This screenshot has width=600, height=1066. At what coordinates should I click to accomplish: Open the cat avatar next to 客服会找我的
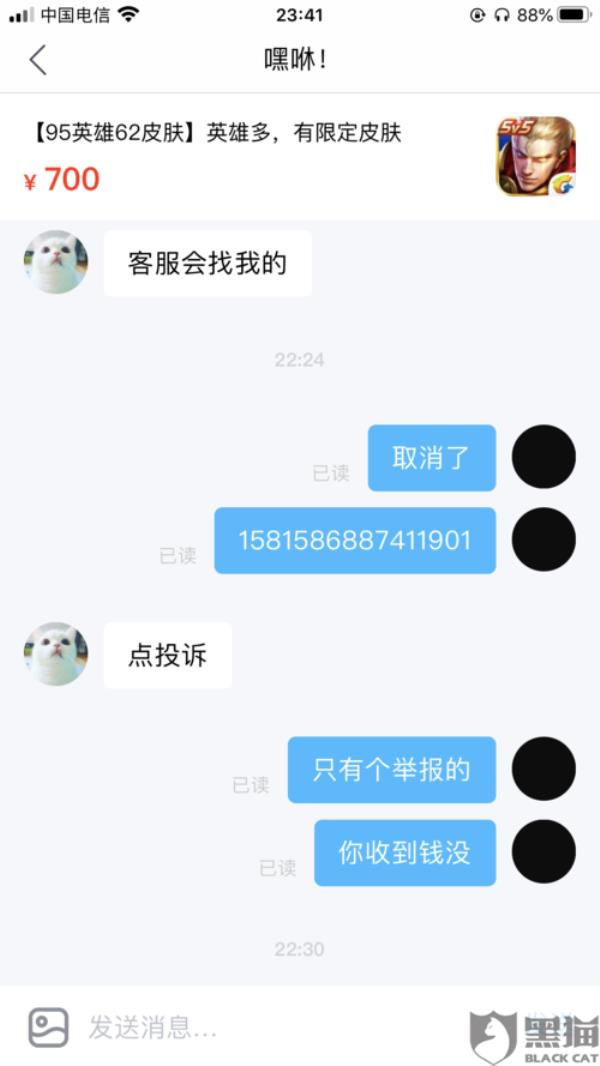(56, 262)
